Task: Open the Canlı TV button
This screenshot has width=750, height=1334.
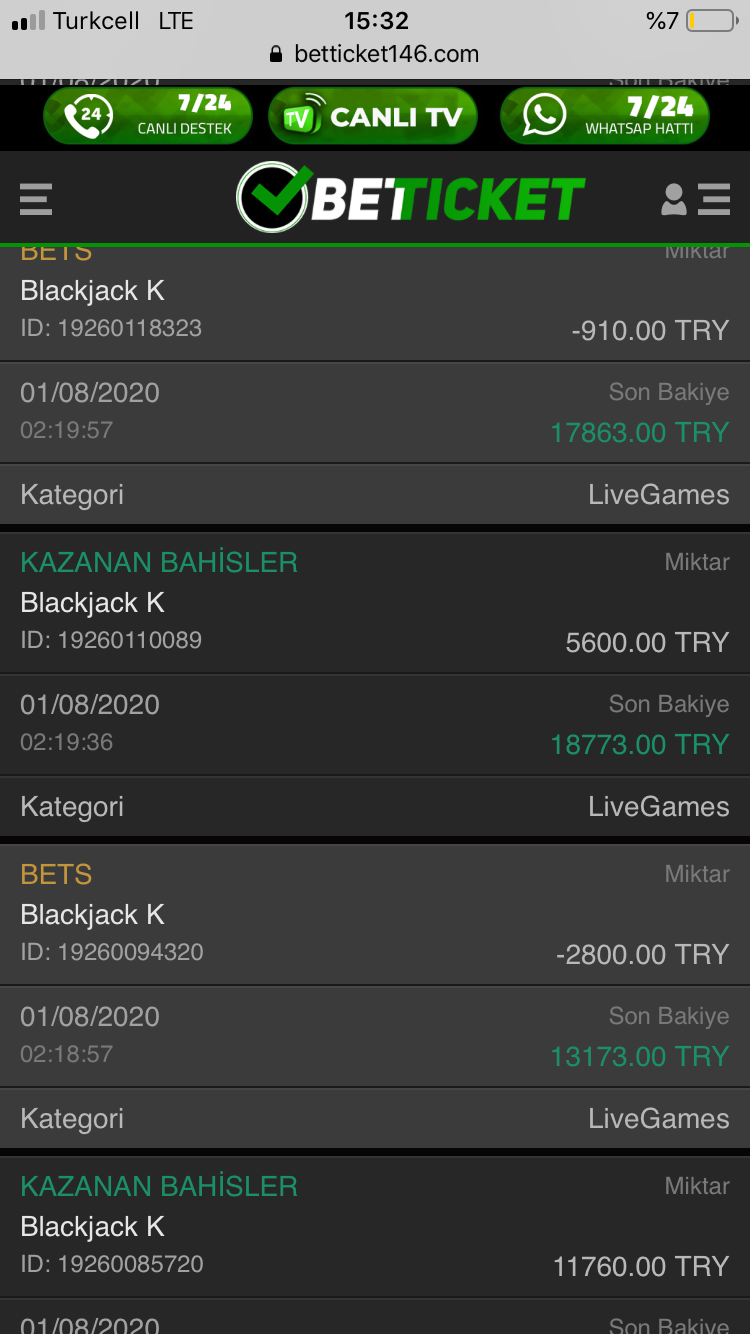Action: point(373,116)
